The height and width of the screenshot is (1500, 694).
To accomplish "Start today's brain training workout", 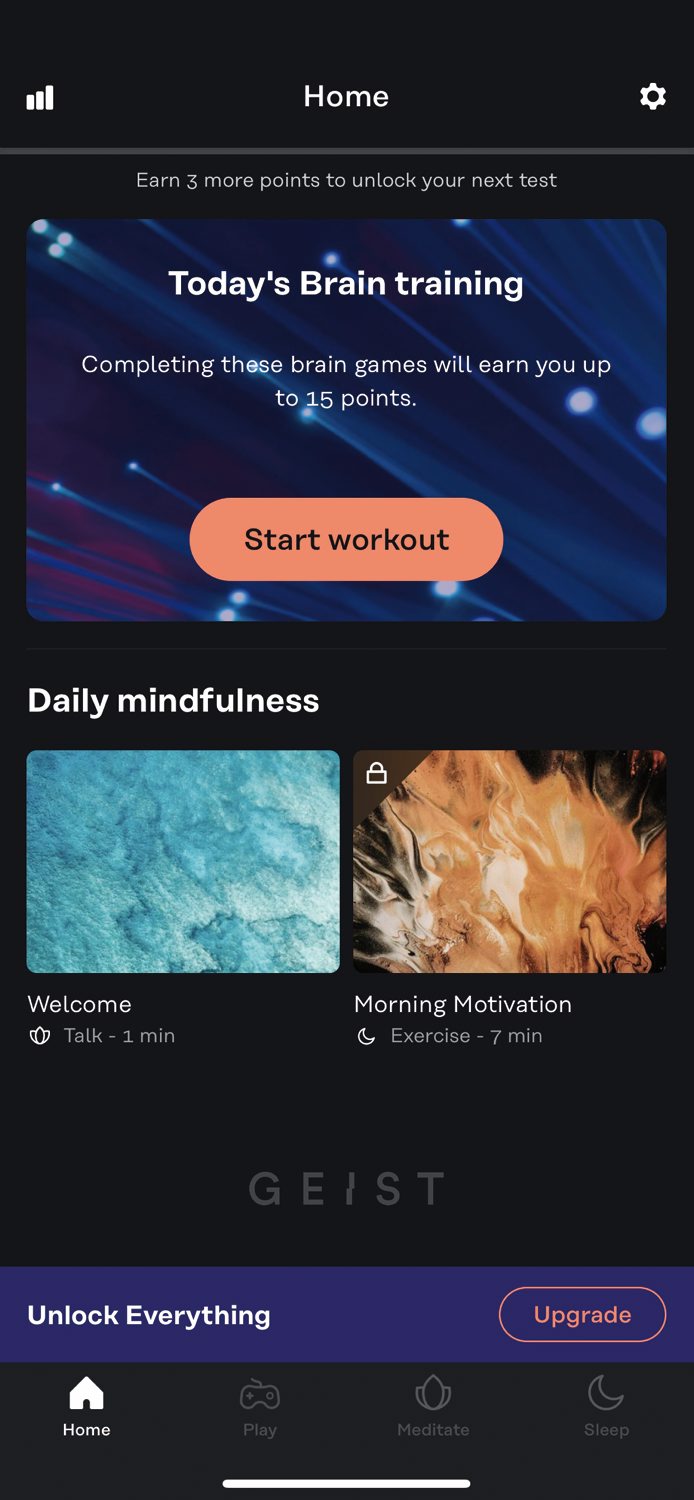I will pyautogui.click(x=346, y=540).
